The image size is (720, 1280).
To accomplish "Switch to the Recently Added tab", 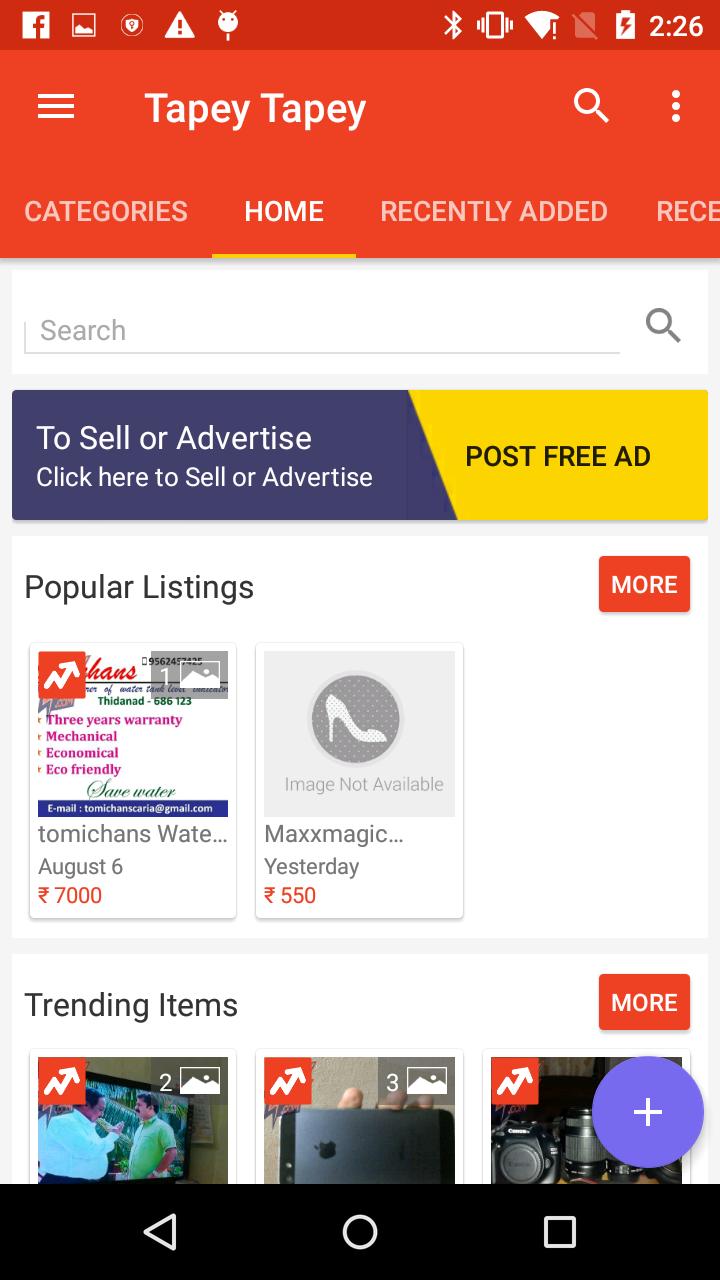I will (x=494, y=211).
